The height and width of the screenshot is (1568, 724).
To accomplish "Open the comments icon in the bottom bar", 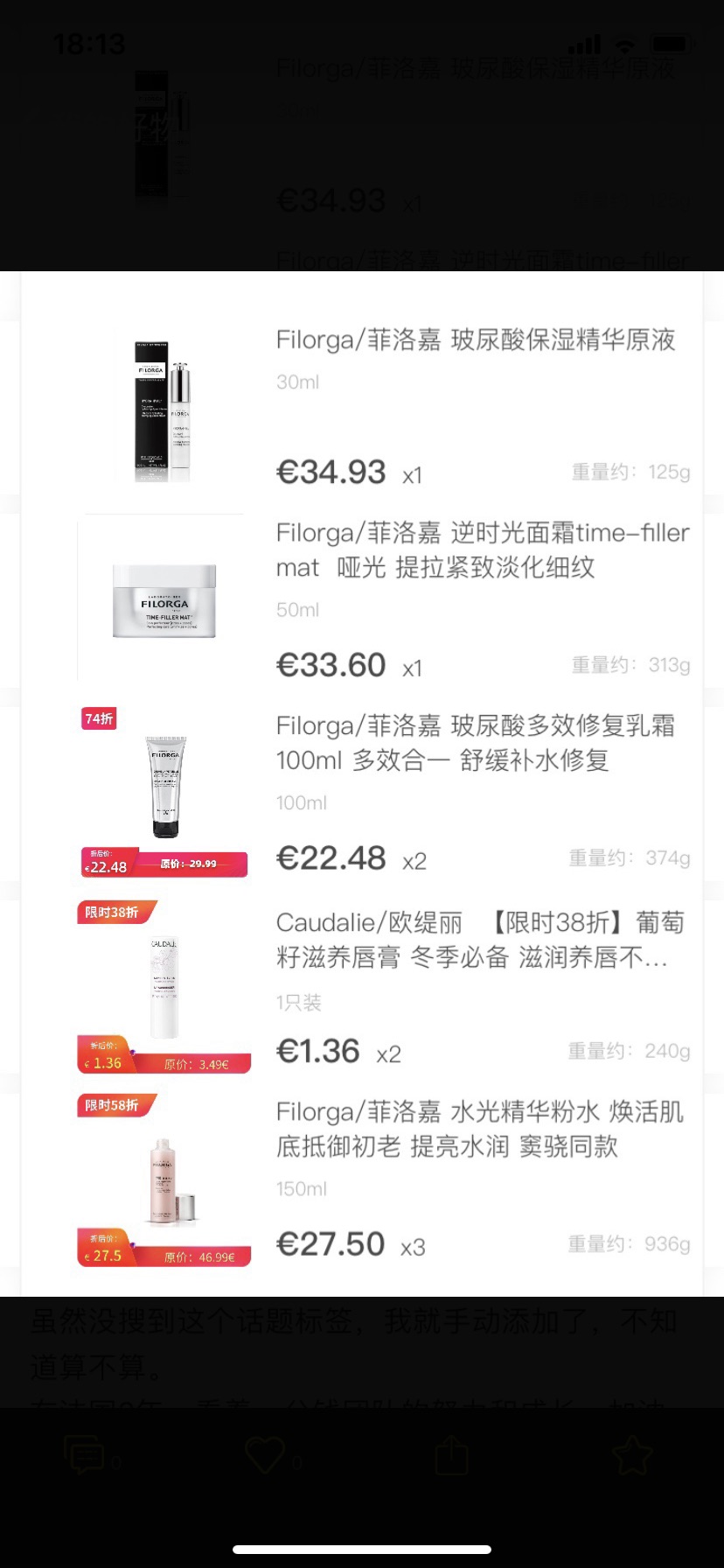I will (85, 1455).
